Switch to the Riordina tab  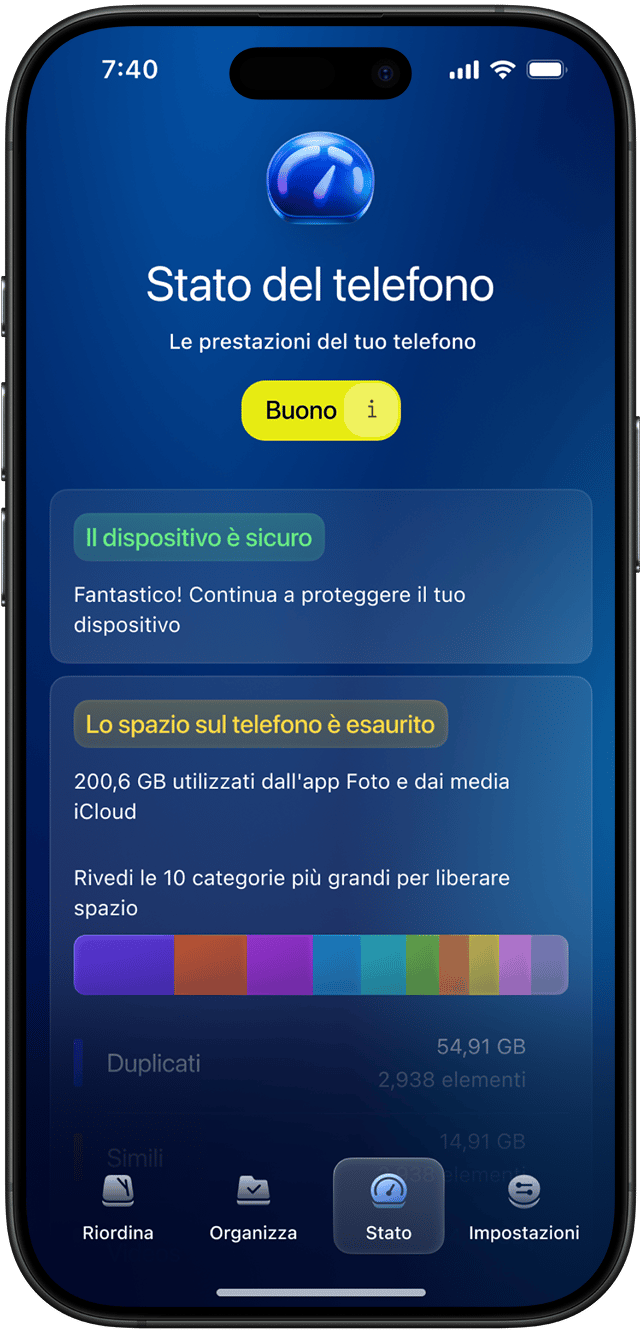[x=118, y=1206]
